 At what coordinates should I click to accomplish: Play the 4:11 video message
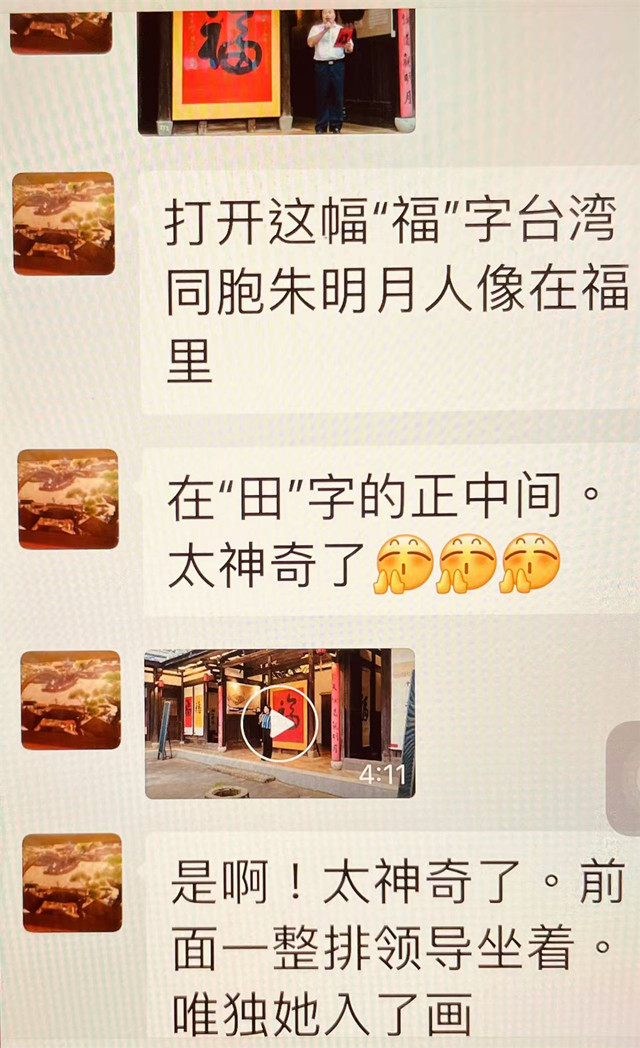point(279,723)
